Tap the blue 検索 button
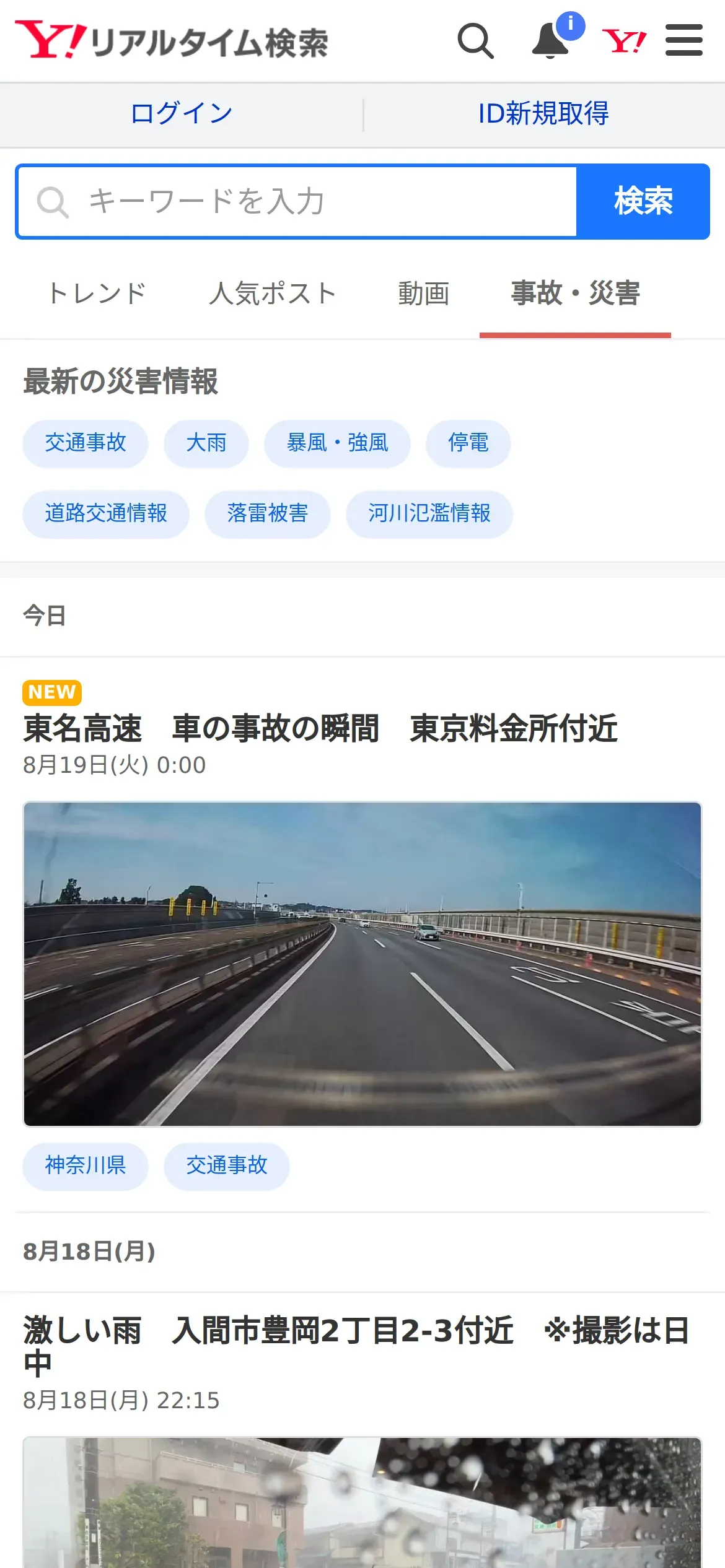The height and width of the screenshot is (1568, 725). (x=643, y=202)
